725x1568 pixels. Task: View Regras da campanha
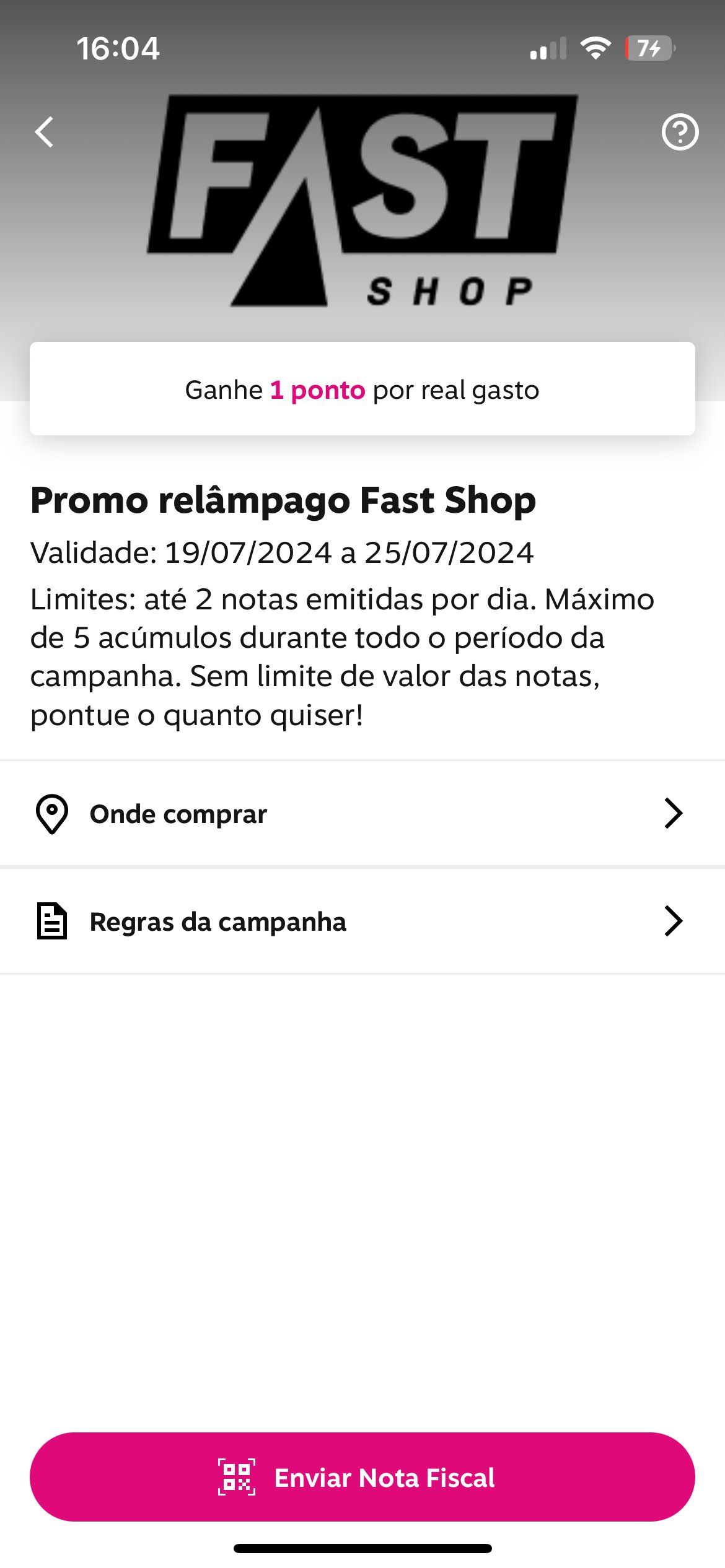pyautogui.click(x=362, y=921)
